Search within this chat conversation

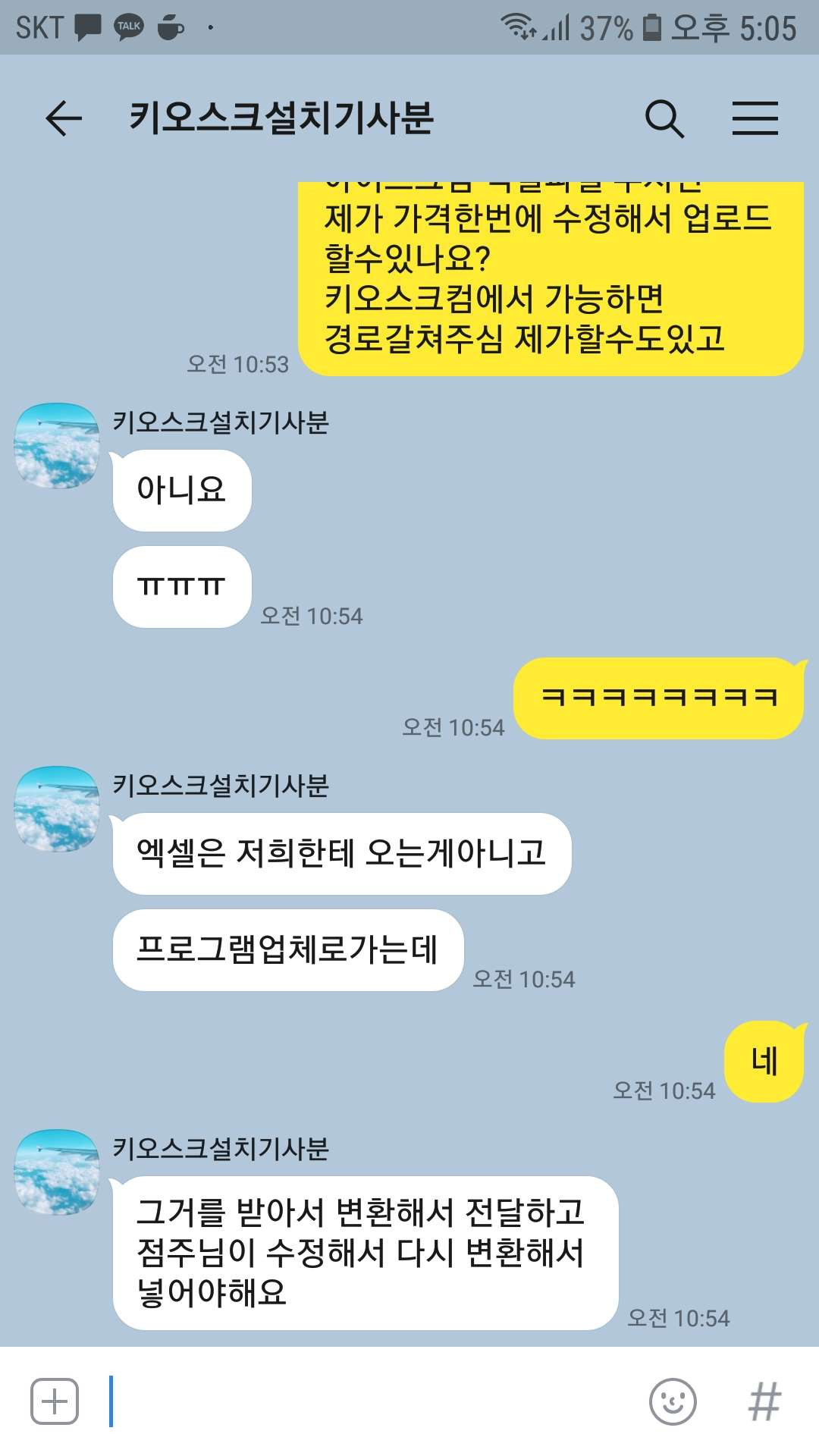pyautogui.click(x=664, y=118)
